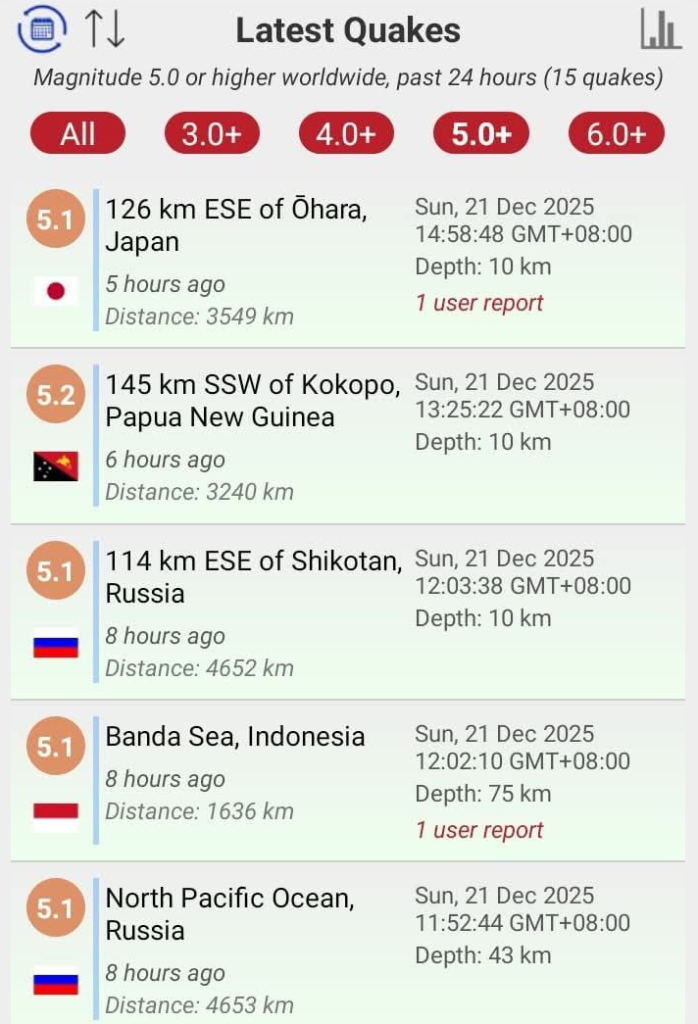
Task: Filter quakes to magnitude 3.0+
Action: point(212,133)
